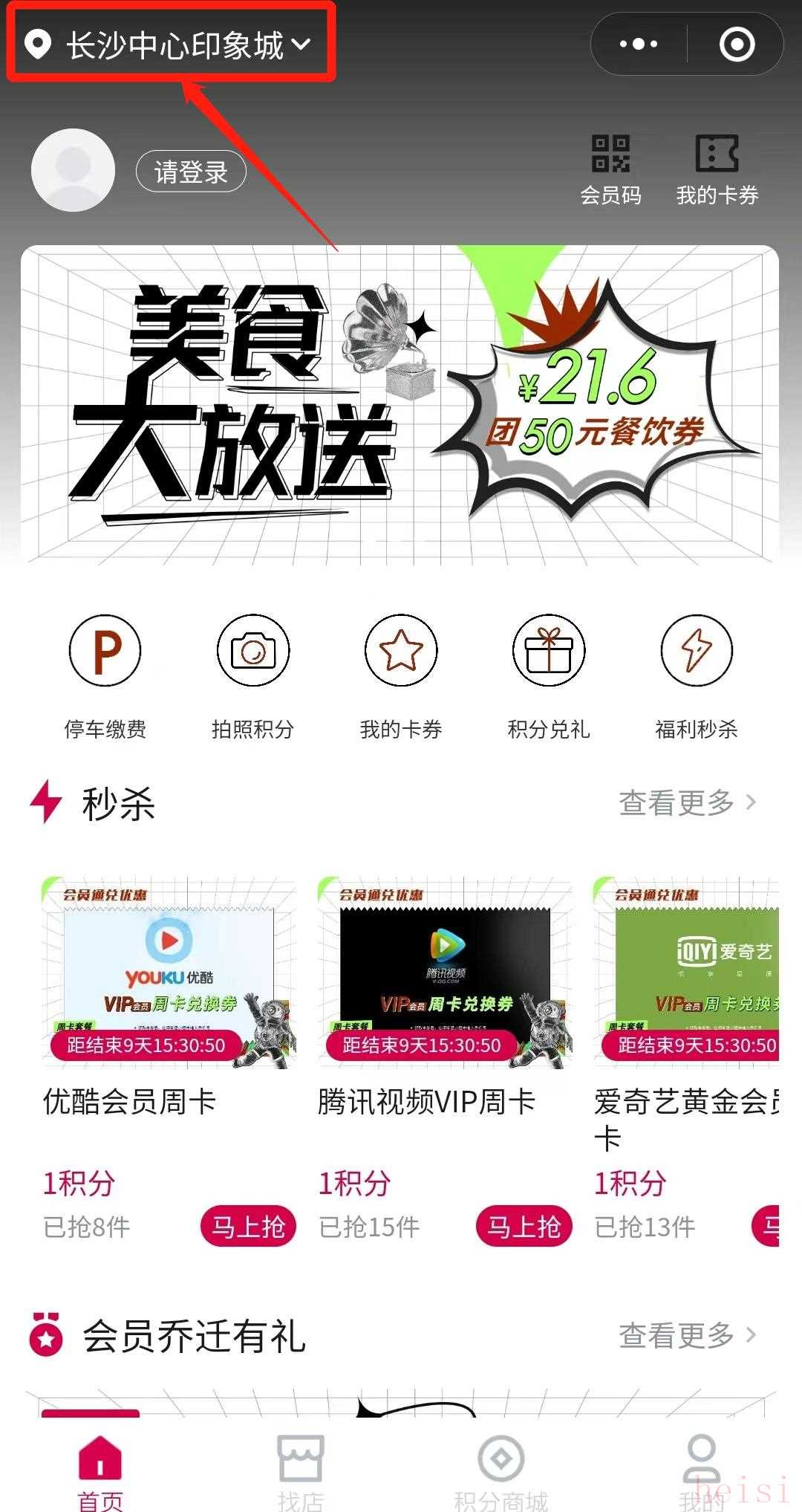Expand the 长沙中心印象城 location dropdown

click(169, 45)
